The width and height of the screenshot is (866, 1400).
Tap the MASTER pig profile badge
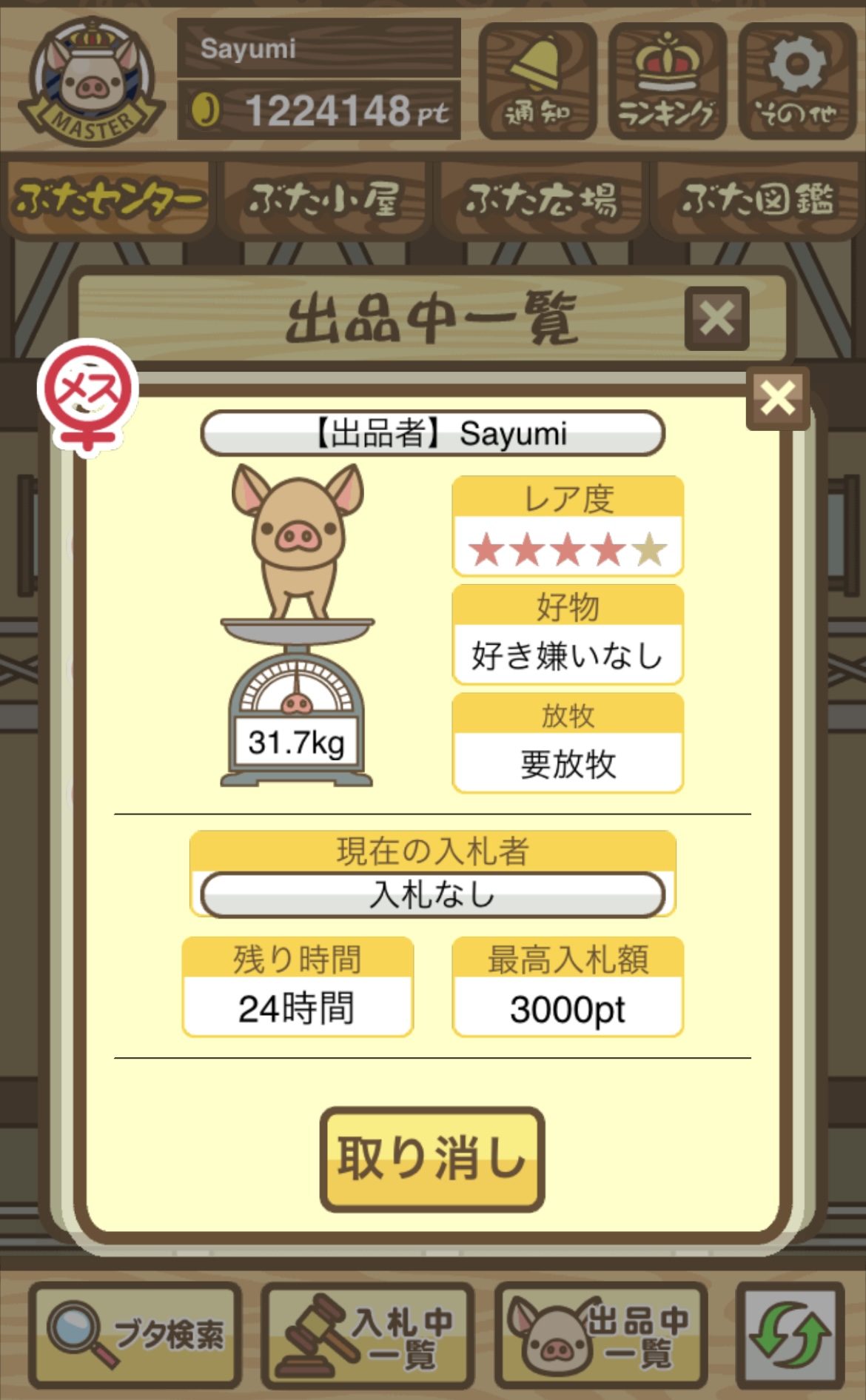click(x=92, y=81)
